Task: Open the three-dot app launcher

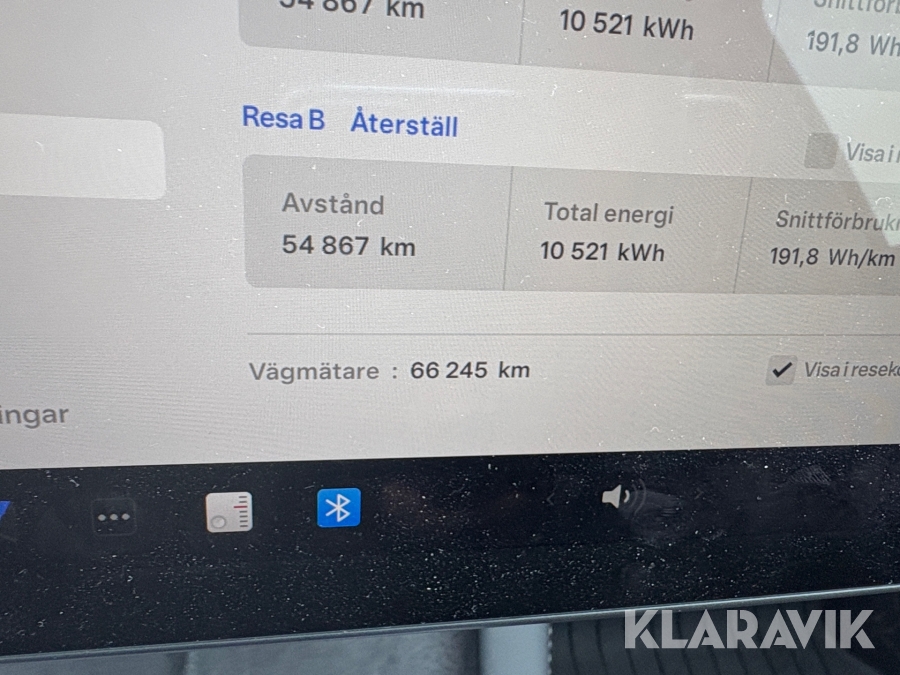Action: (x=113, y=517)
